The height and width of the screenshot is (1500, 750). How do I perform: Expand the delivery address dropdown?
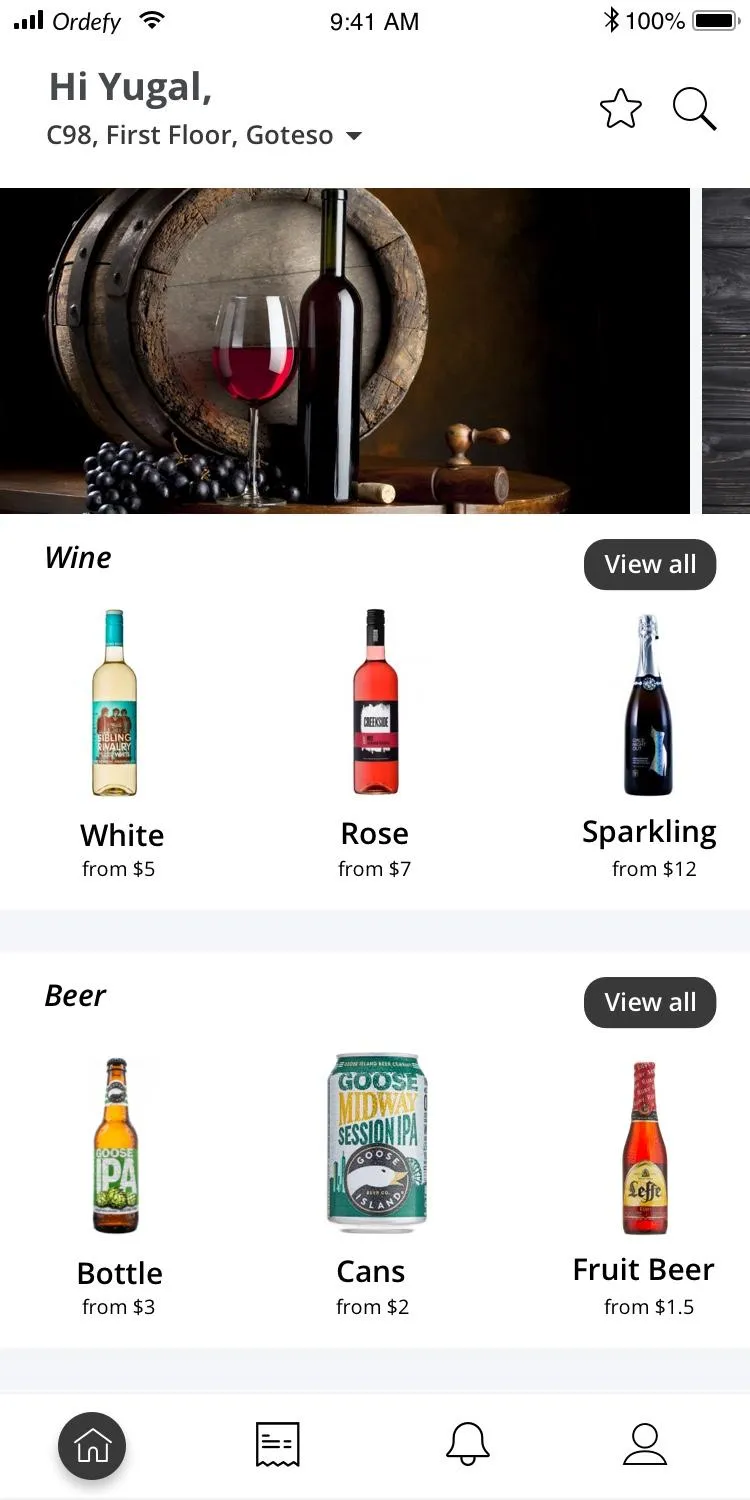354,136
